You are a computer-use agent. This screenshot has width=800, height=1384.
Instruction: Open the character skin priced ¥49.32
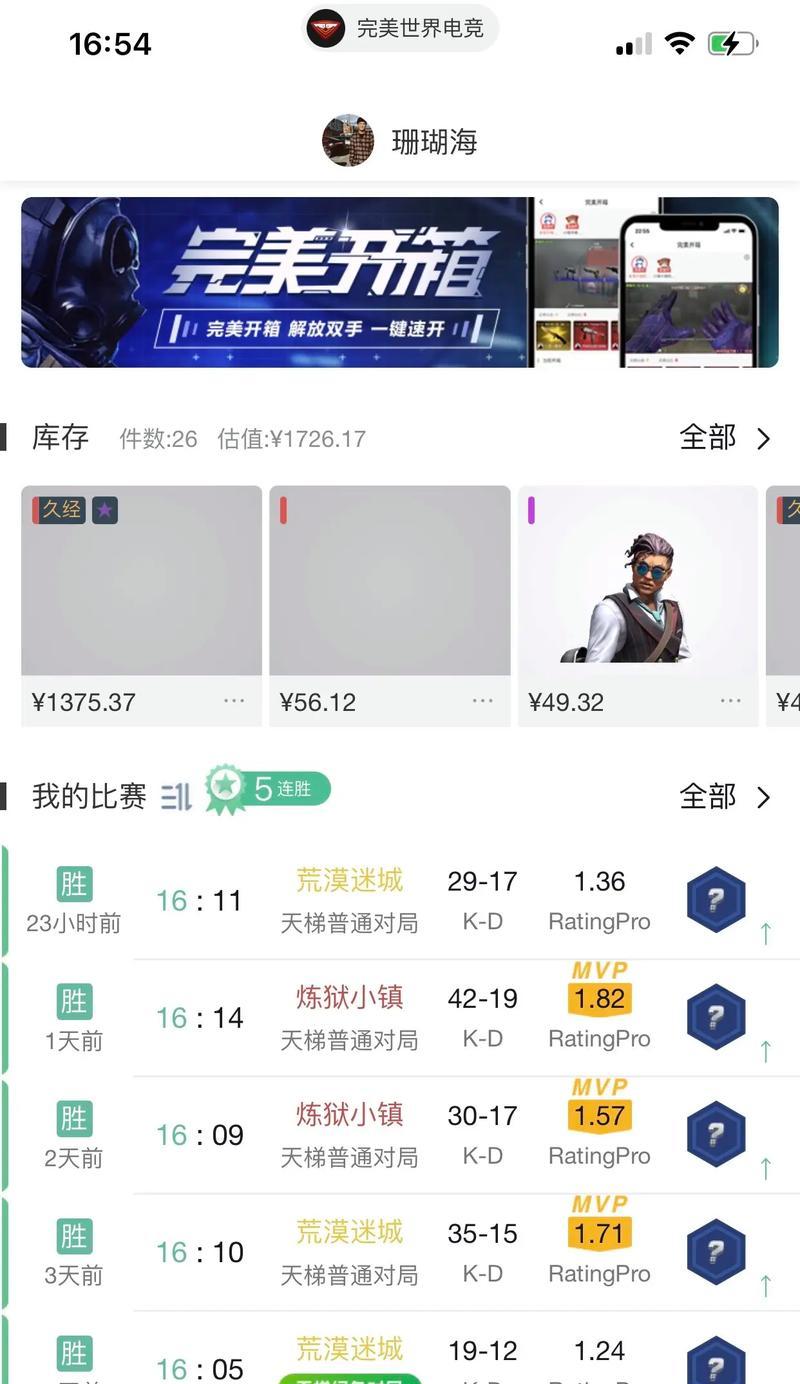tap(637, 581)
